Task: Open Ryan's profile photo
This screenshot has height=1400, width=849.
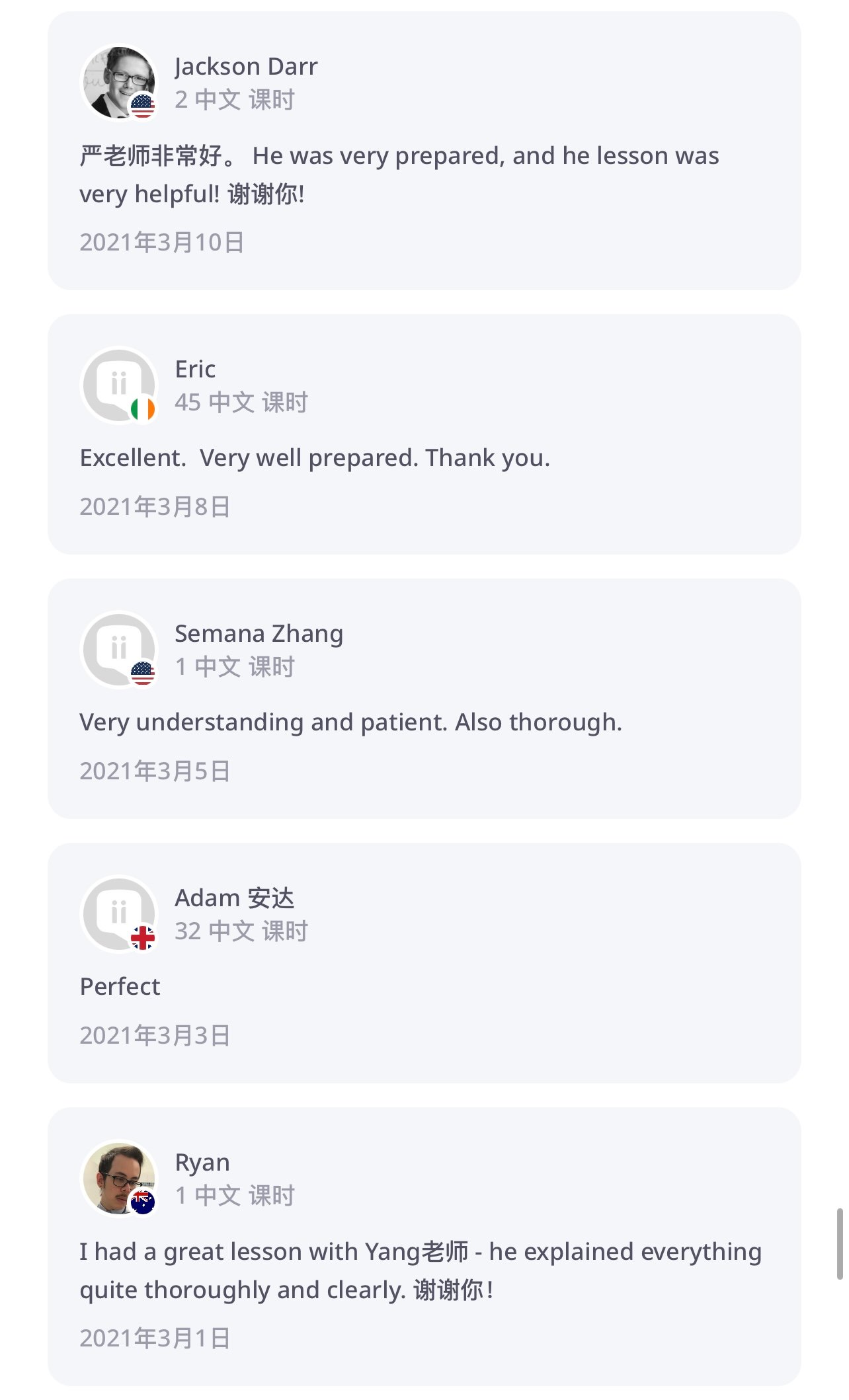Action: pyautogui.click(x=119, y=1178)
